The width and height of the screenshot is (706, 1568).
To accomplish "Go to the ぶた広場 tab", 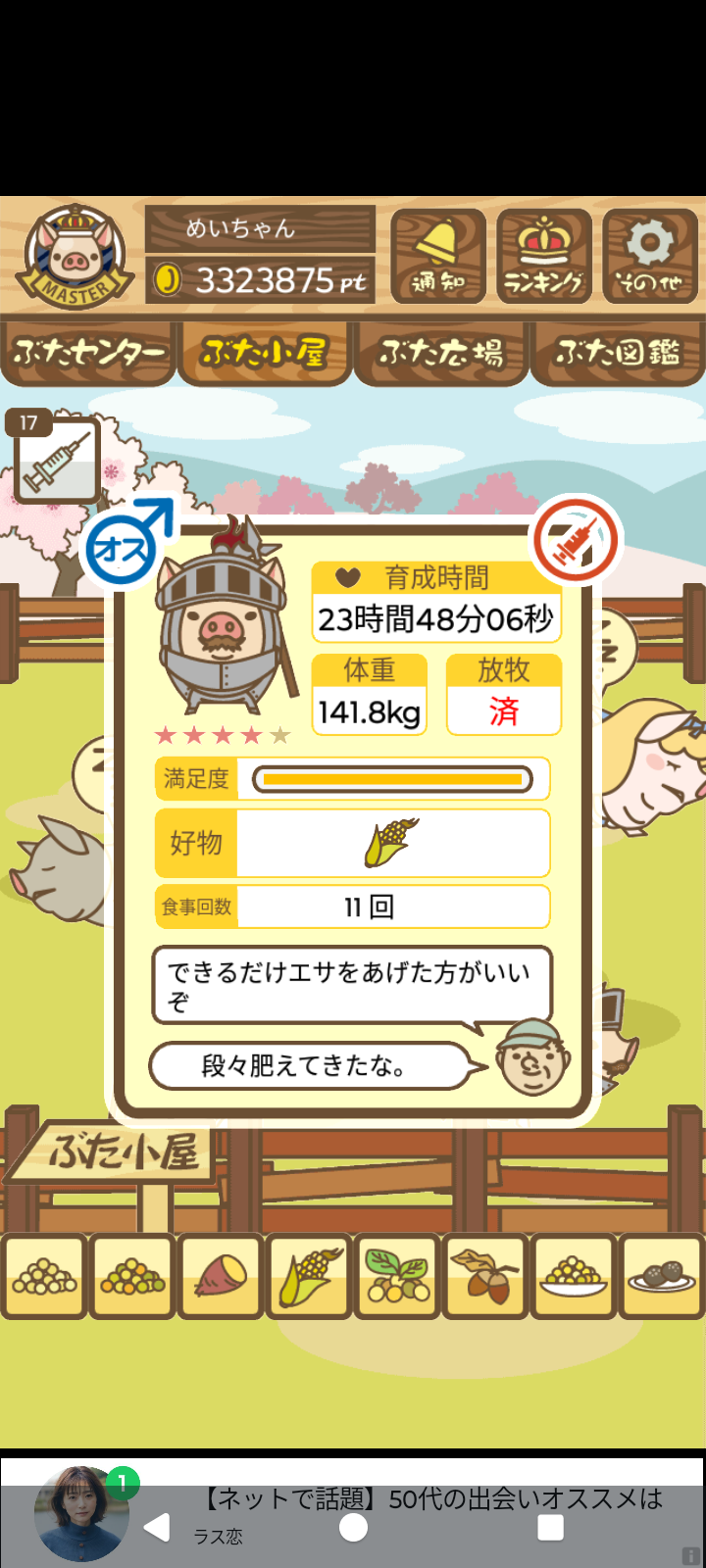I will tap(441, 353).
